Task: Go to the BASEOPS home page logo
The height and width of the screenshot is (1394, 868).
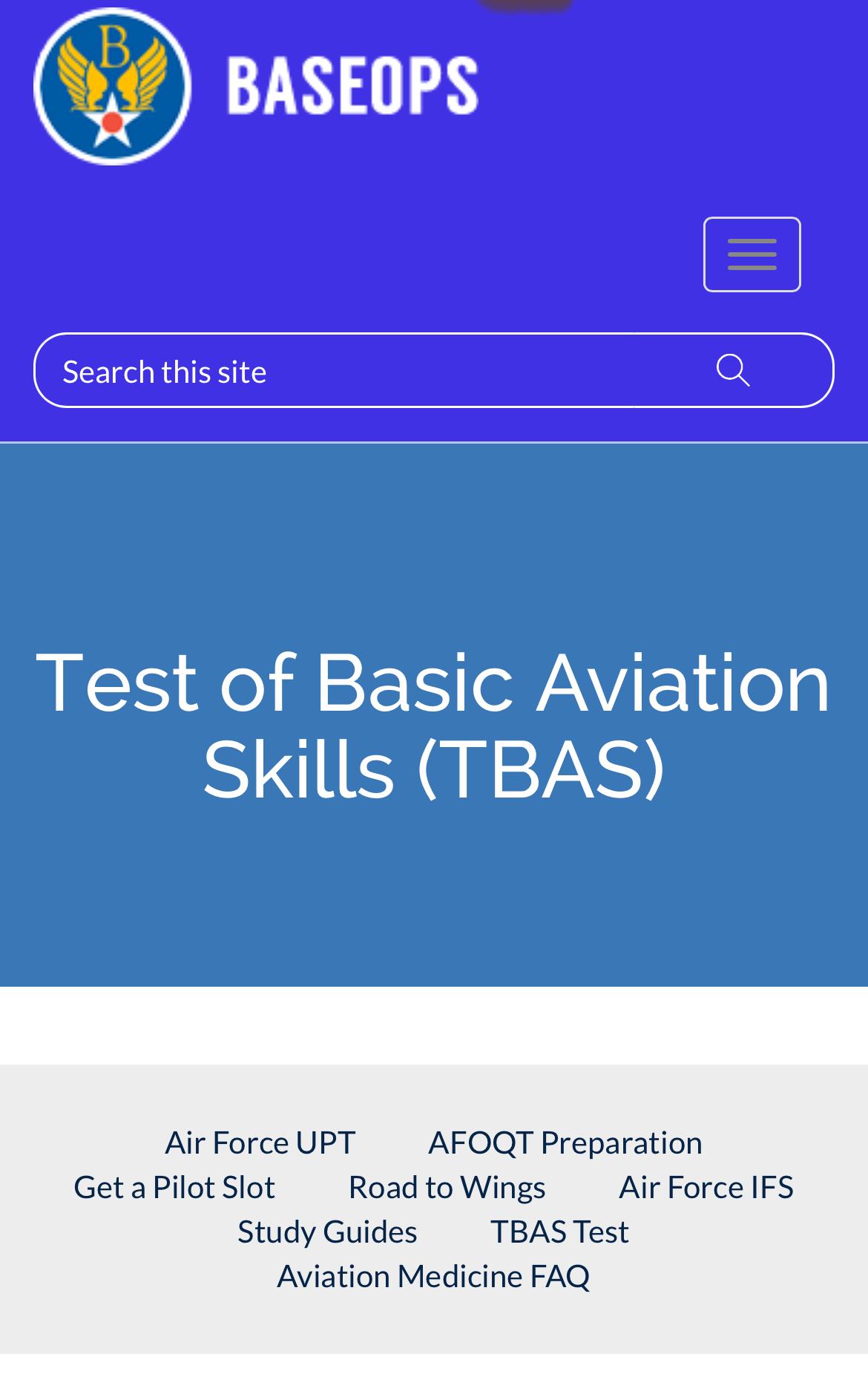Action: point(257,86)
